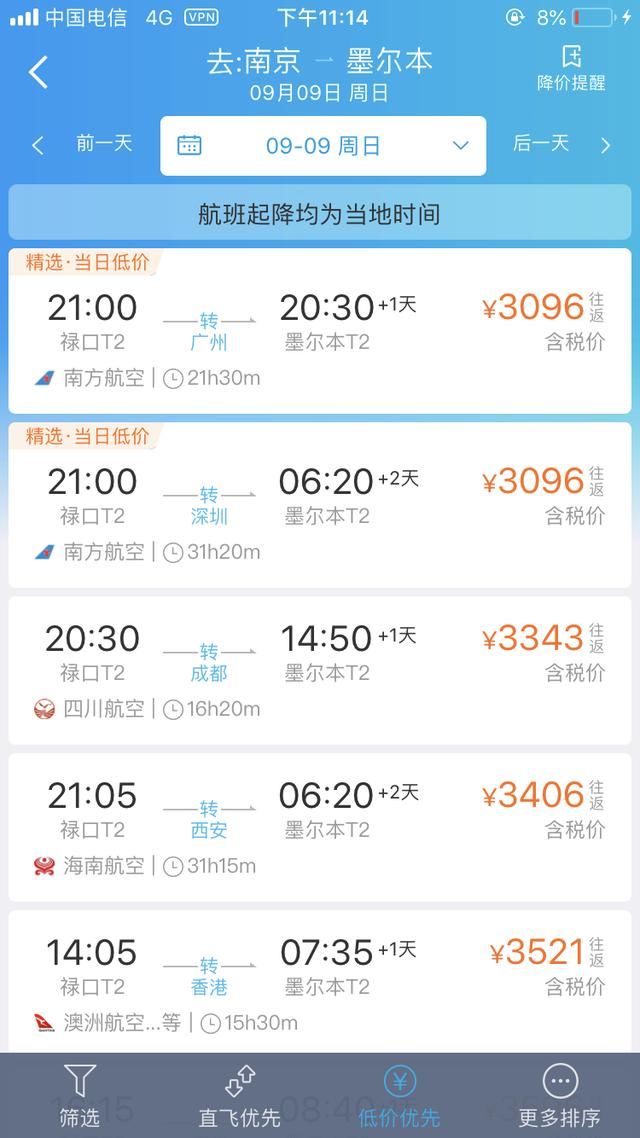This screenshot has width=640, height=1138.
Task: Open 更多排序 more sorting options
Action: [x=559, y=1096]
